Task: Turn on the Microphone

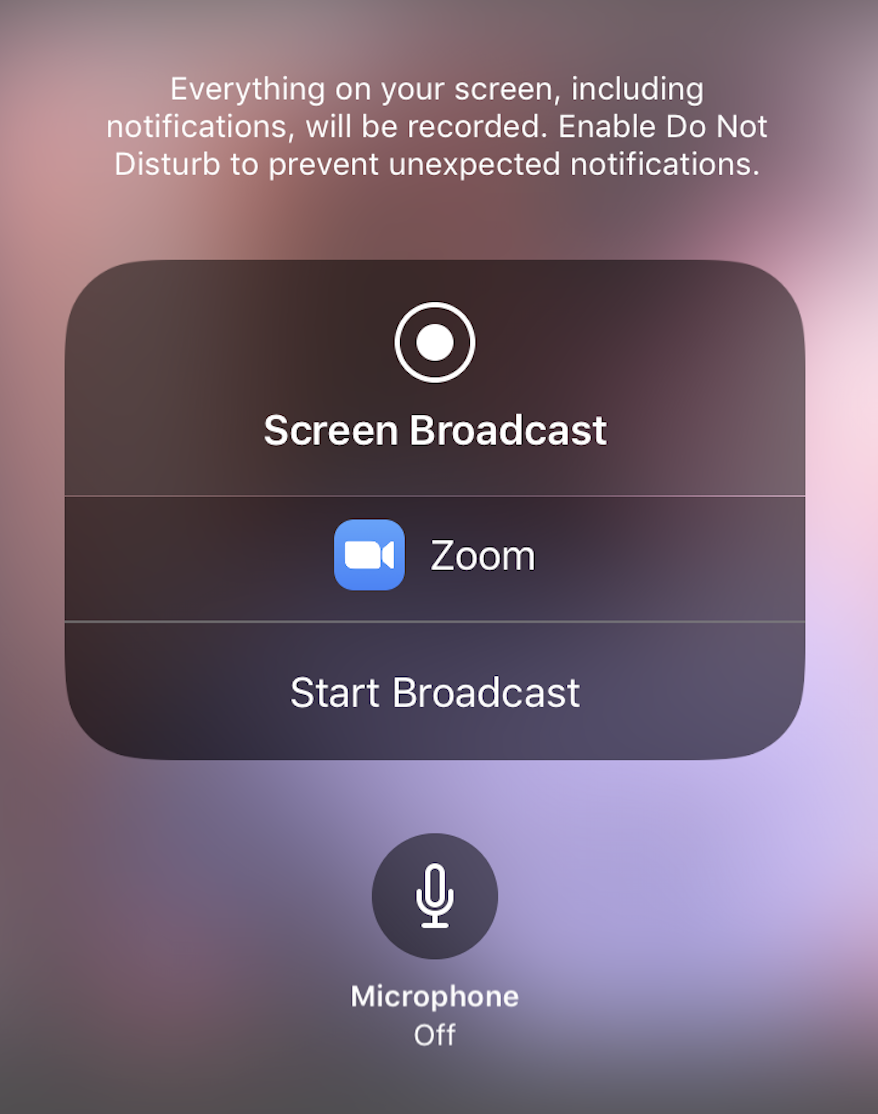Action: [x=435, y=896]
